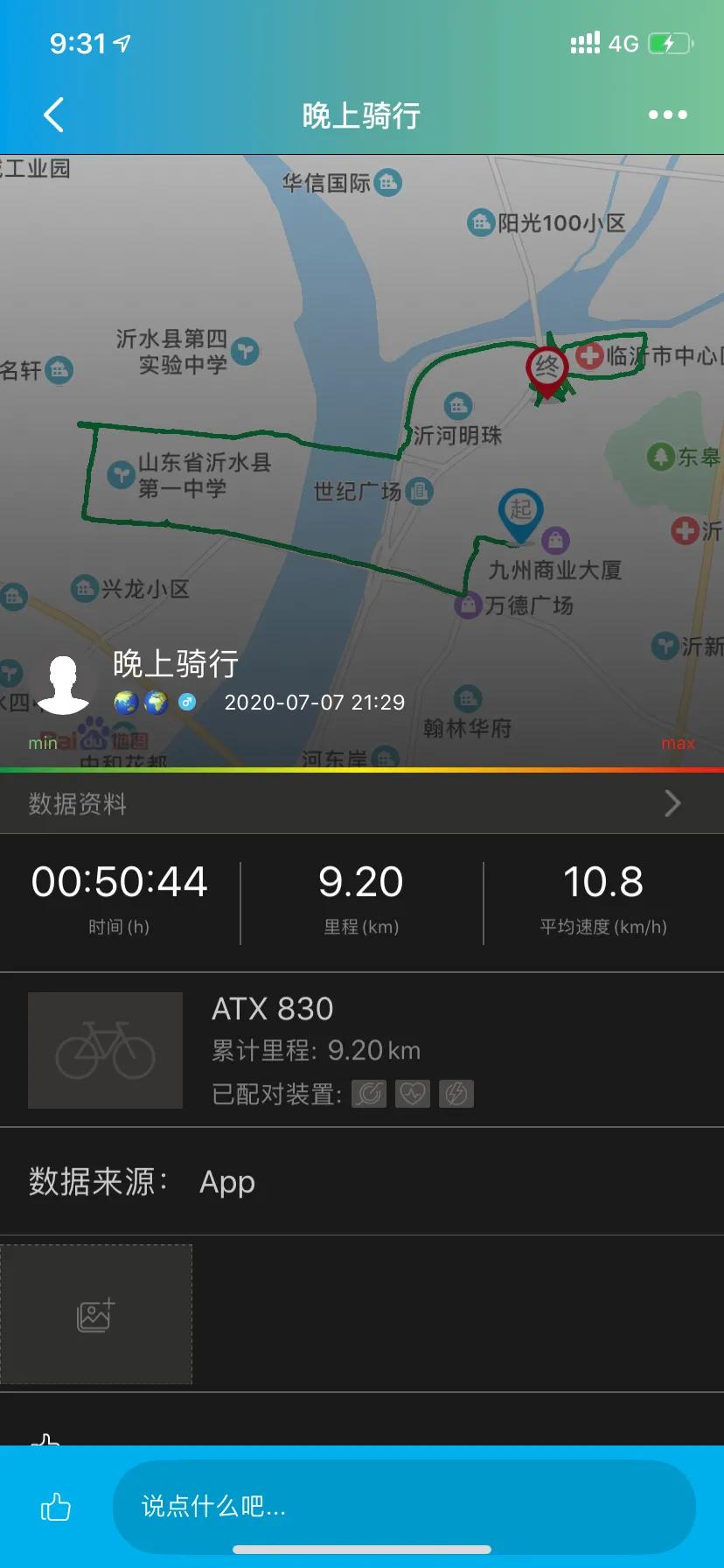Open the more options ellipsis menu
724x1568 pixels.
point(667,114)
